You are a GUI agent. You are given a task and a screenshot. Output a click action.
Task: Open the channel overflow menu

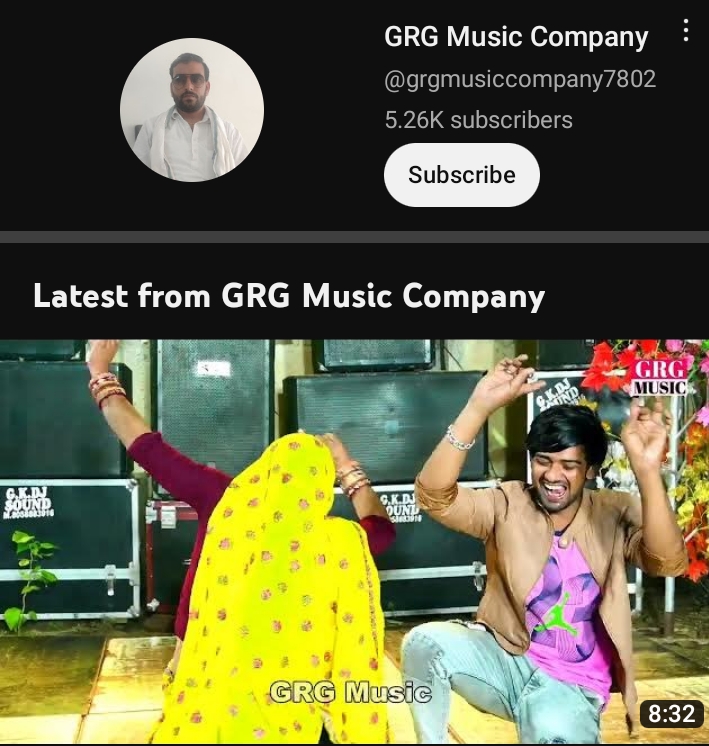coord(685,31)
